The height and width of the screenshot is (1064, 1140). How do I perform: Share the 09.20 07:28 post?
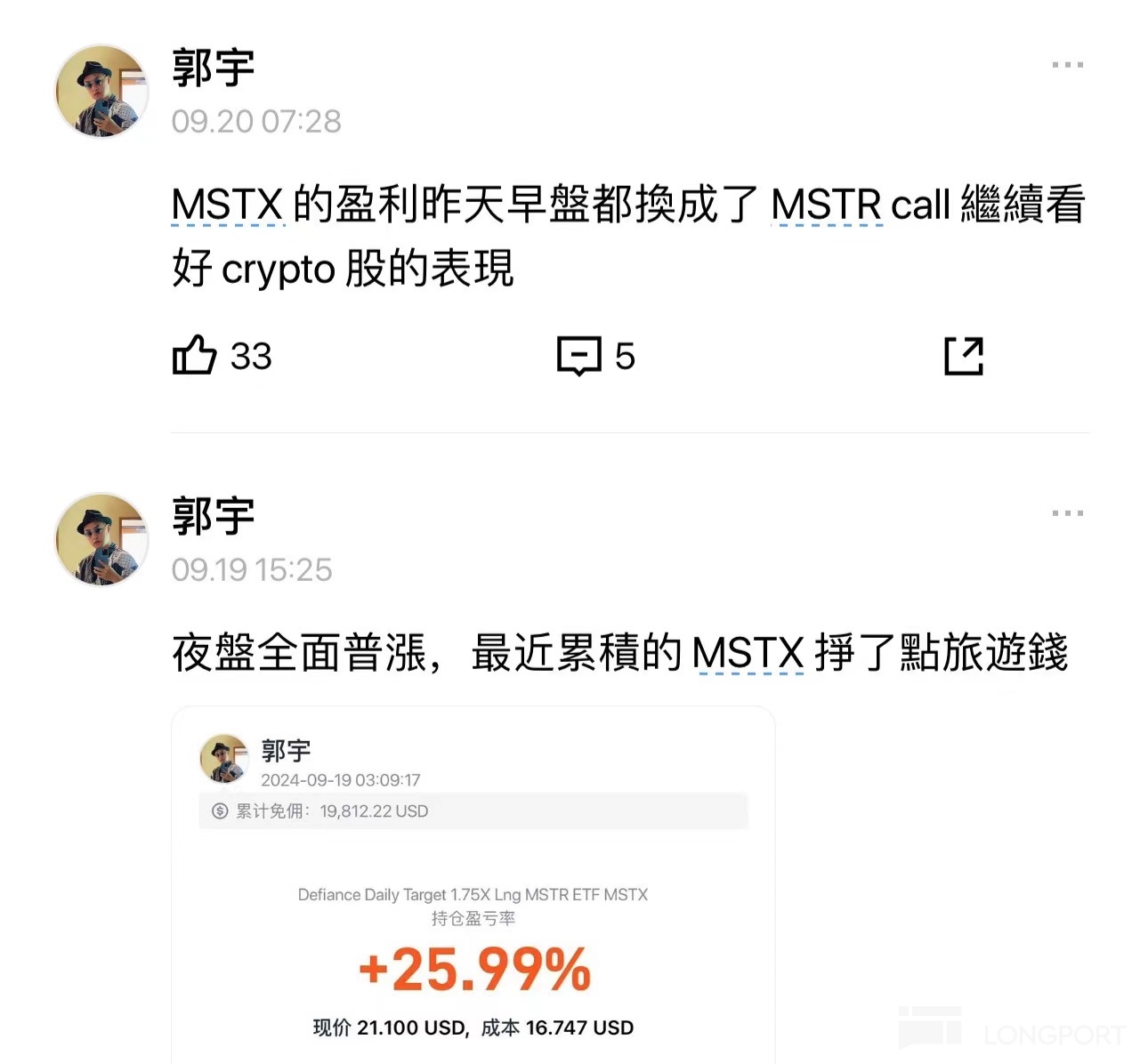pyautogui.click(x=964, y=356)
